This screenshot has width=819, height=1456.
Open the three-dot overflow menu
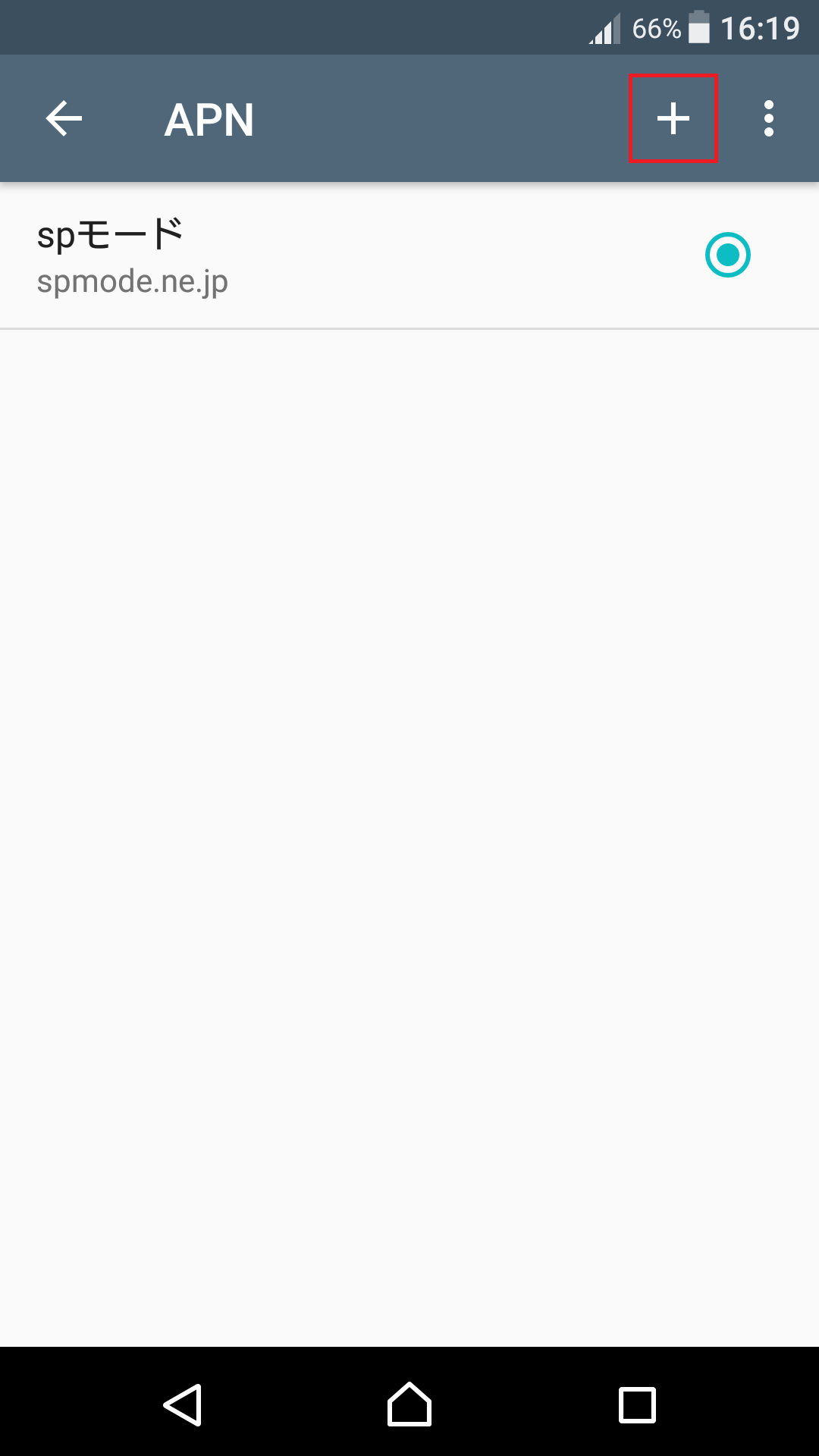click(x=769, y=119)
